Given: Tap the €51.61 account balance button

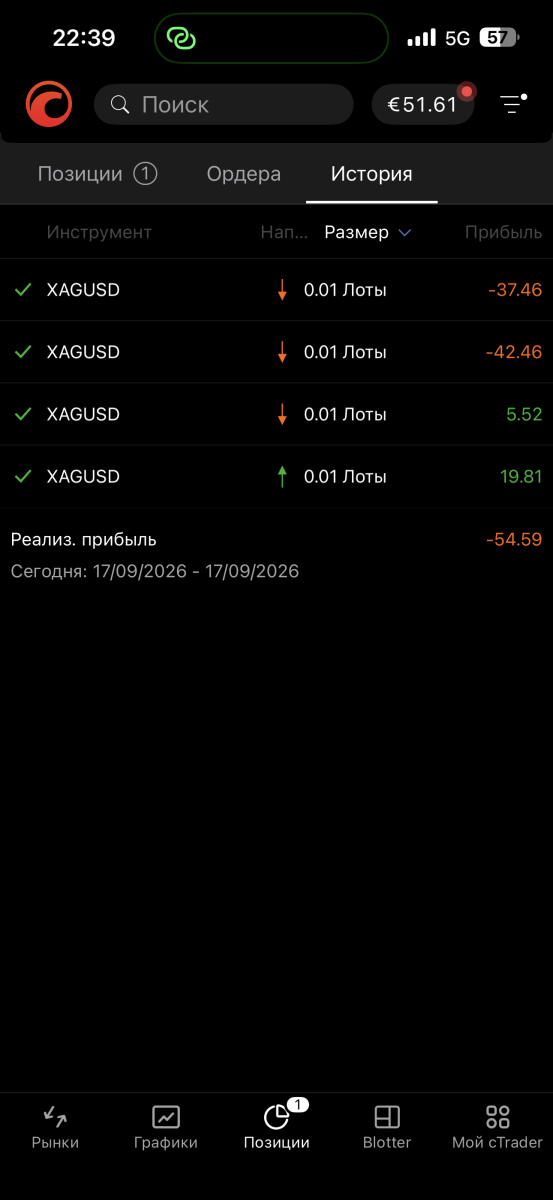Looking at the screenshot, I should [x=423, y=104].
